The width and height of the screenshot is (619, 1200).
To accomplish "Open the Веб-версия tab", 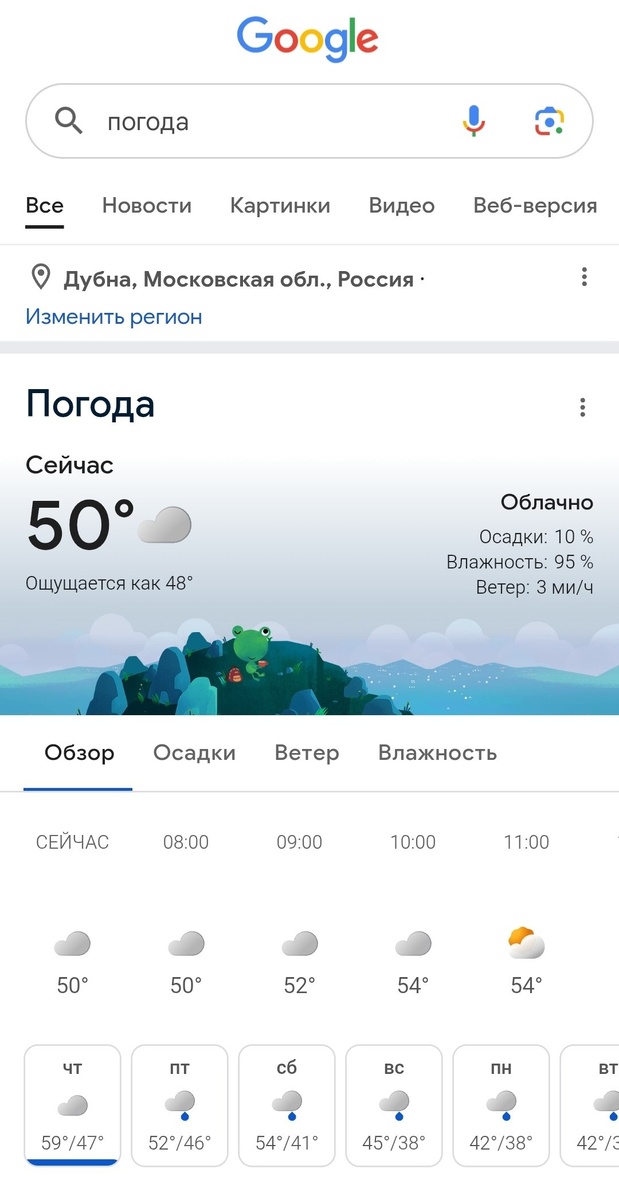I will [535, 206].
